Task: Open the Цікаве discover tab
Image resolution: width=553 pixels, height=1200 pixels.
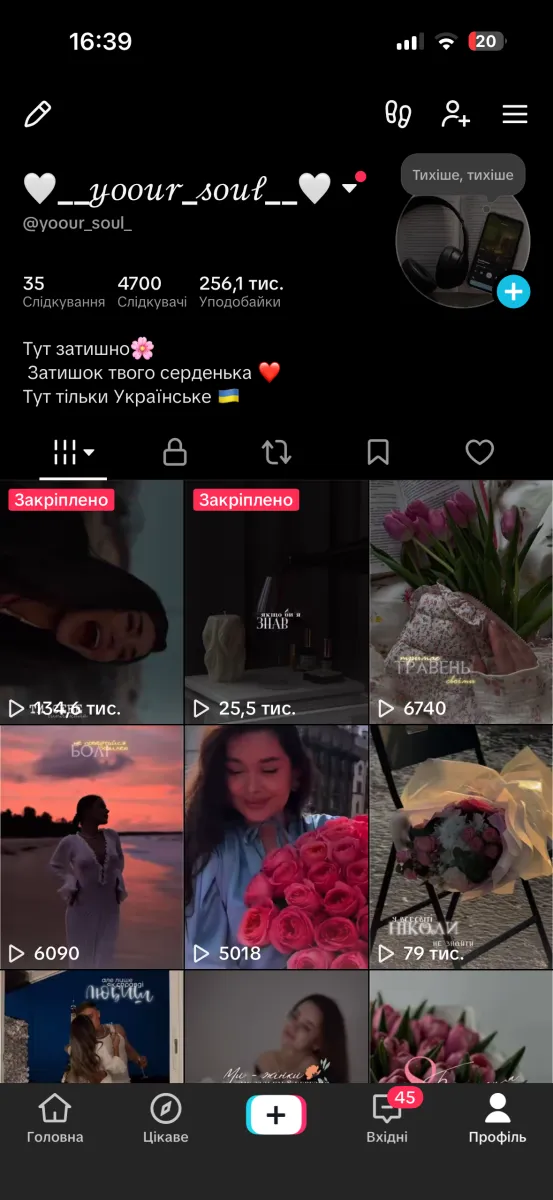Action: click(x=165, y=1118)
